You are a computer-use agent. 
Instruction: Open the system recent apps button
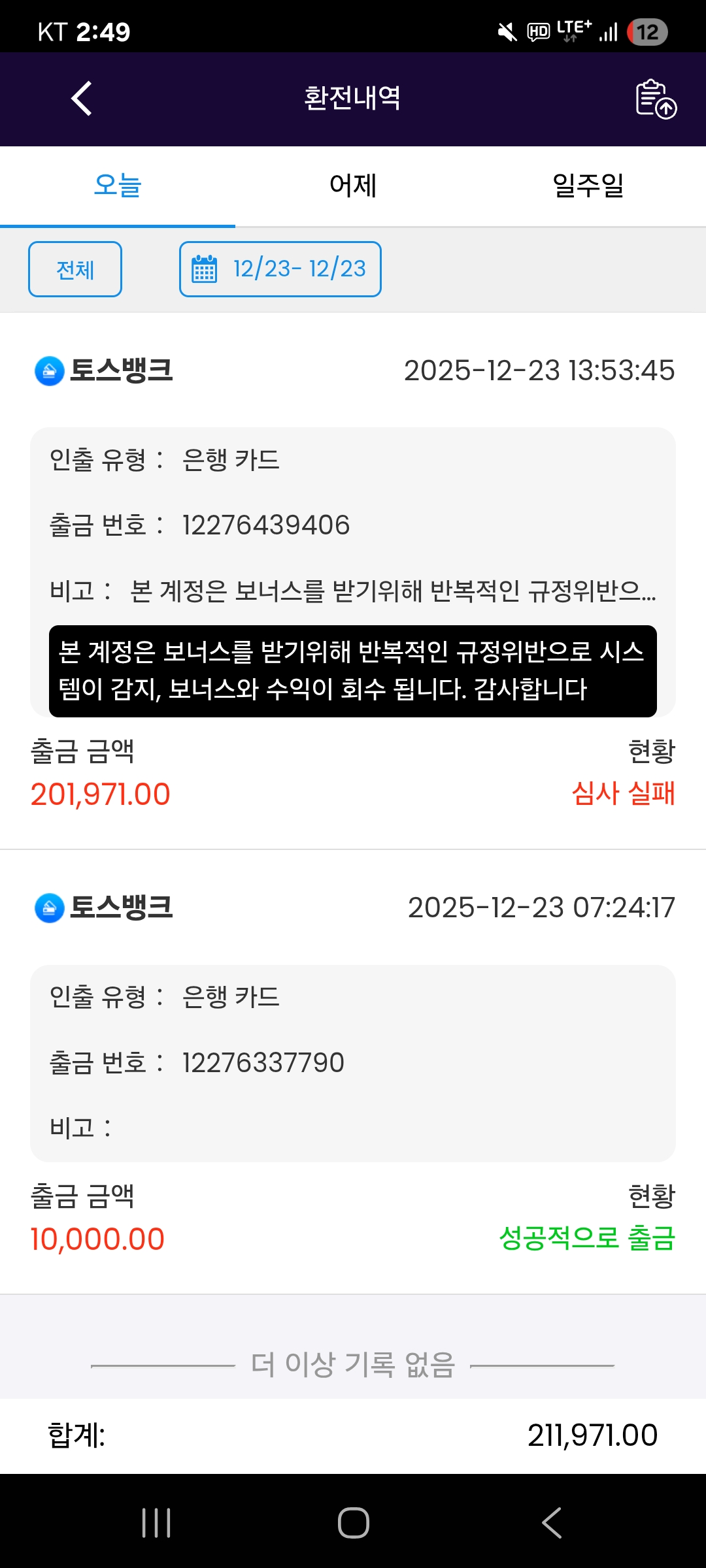(156, 1522)
